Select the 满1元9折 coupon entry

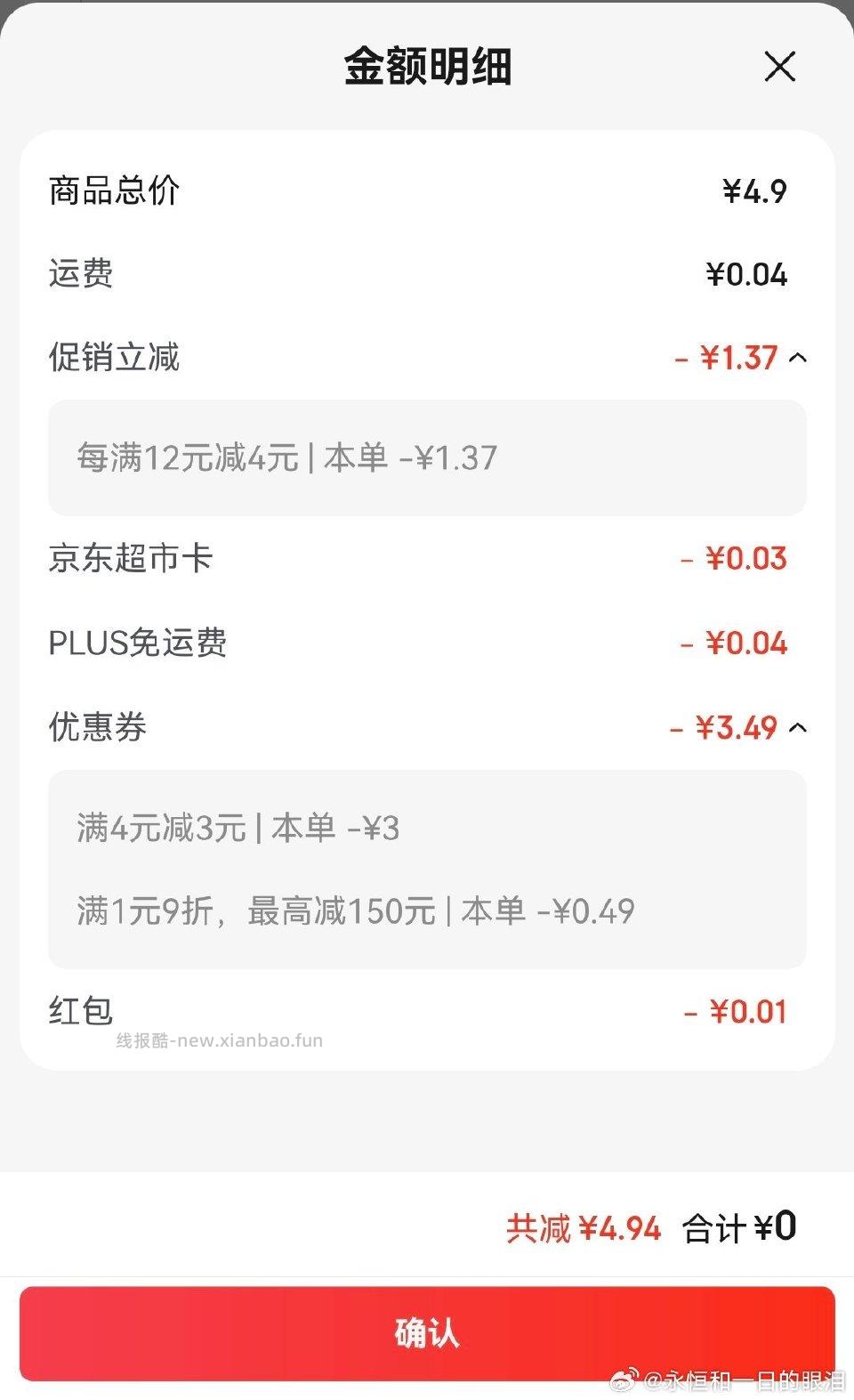[356, 910]
